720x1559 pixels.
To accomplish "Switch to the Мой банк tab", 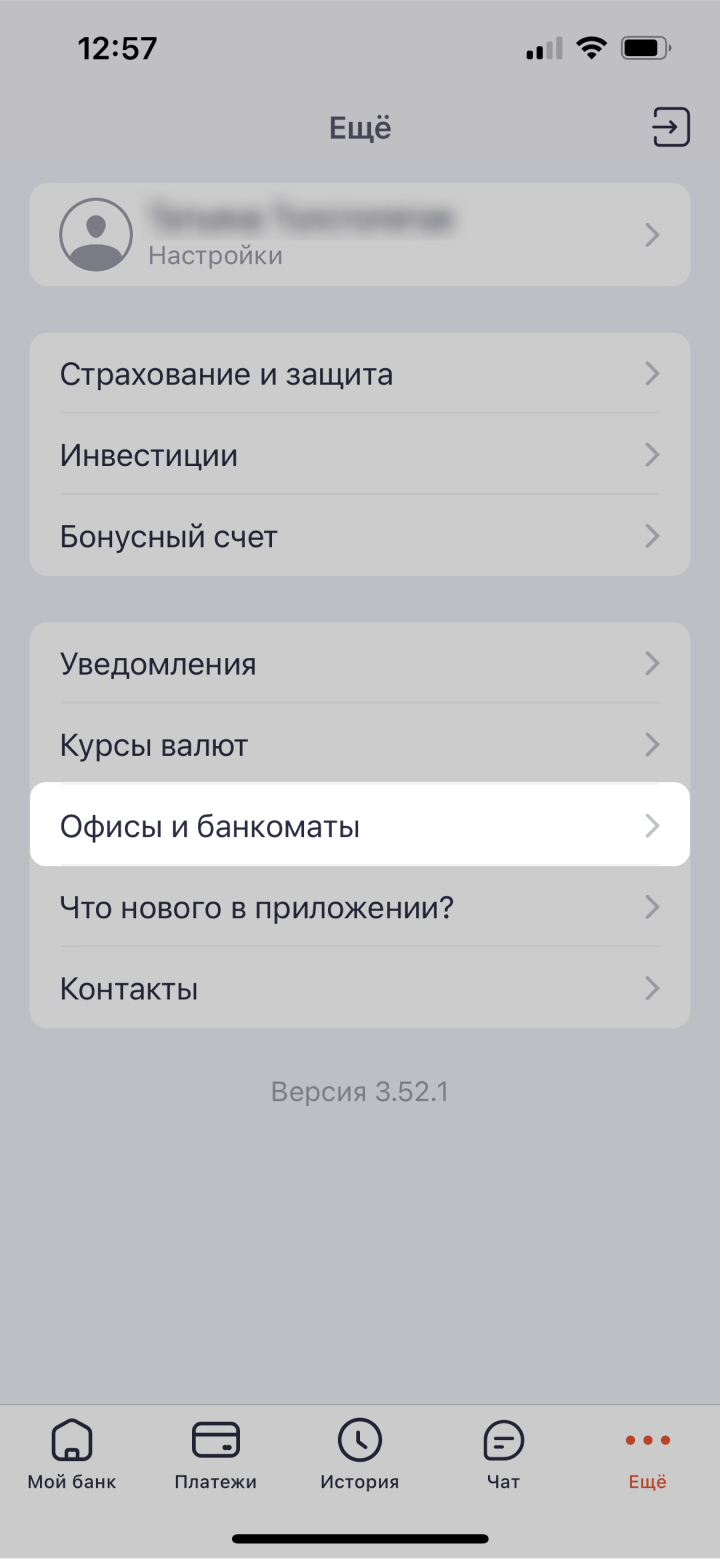I will pyautogui.click(x=72, y=1455).
